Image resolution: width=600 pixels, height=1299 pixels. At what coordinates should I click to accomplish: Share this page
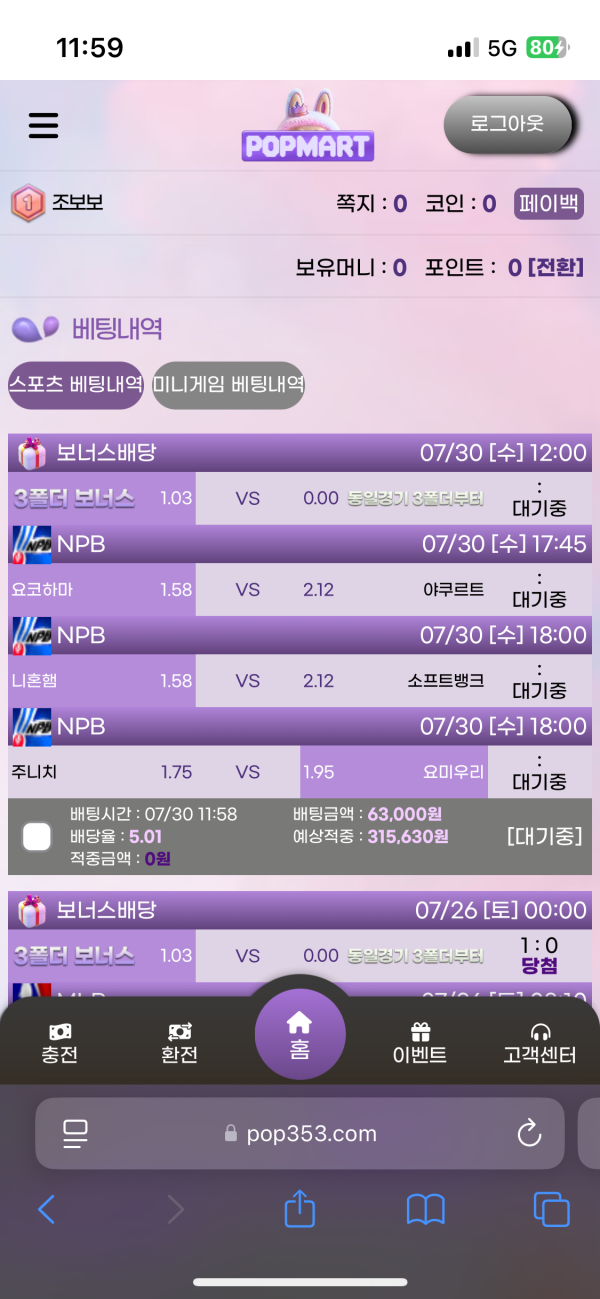[299, 1209]
